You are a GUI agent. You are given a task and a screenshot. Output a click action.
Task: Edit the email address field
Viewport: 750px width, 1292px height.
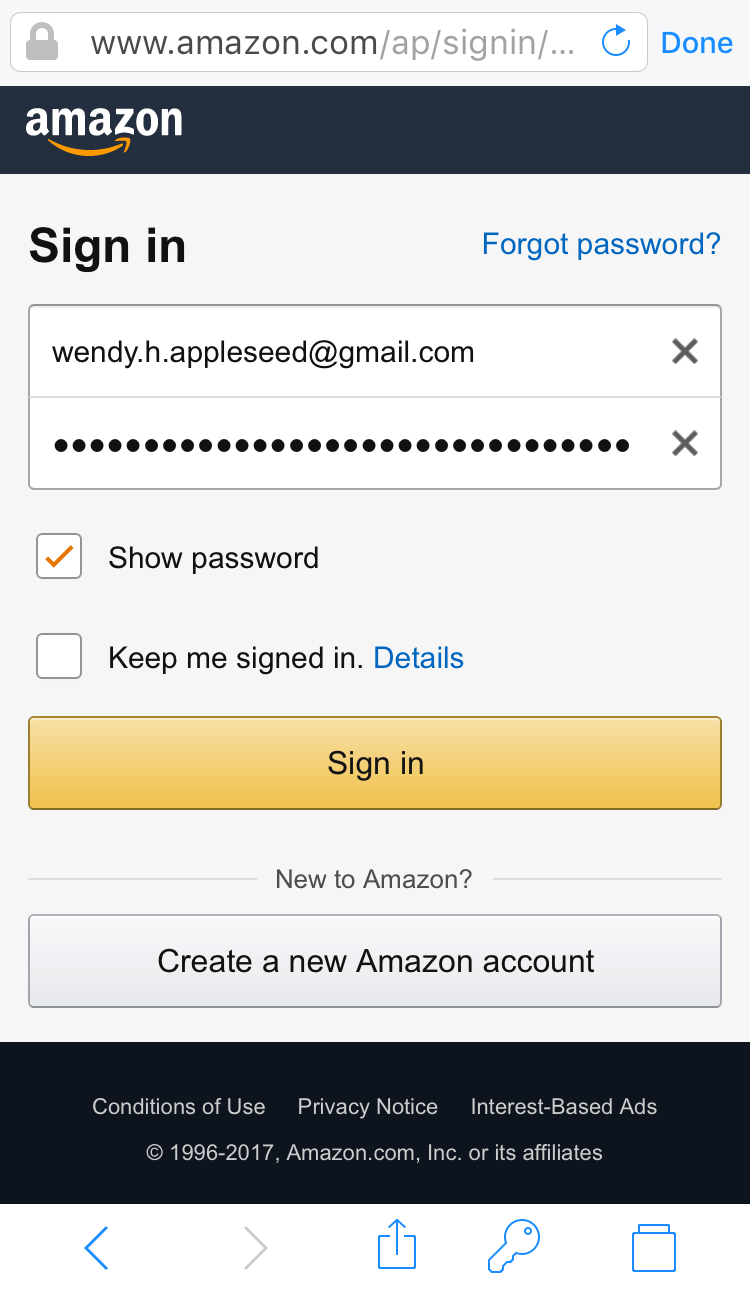click(x=375, y=351)
